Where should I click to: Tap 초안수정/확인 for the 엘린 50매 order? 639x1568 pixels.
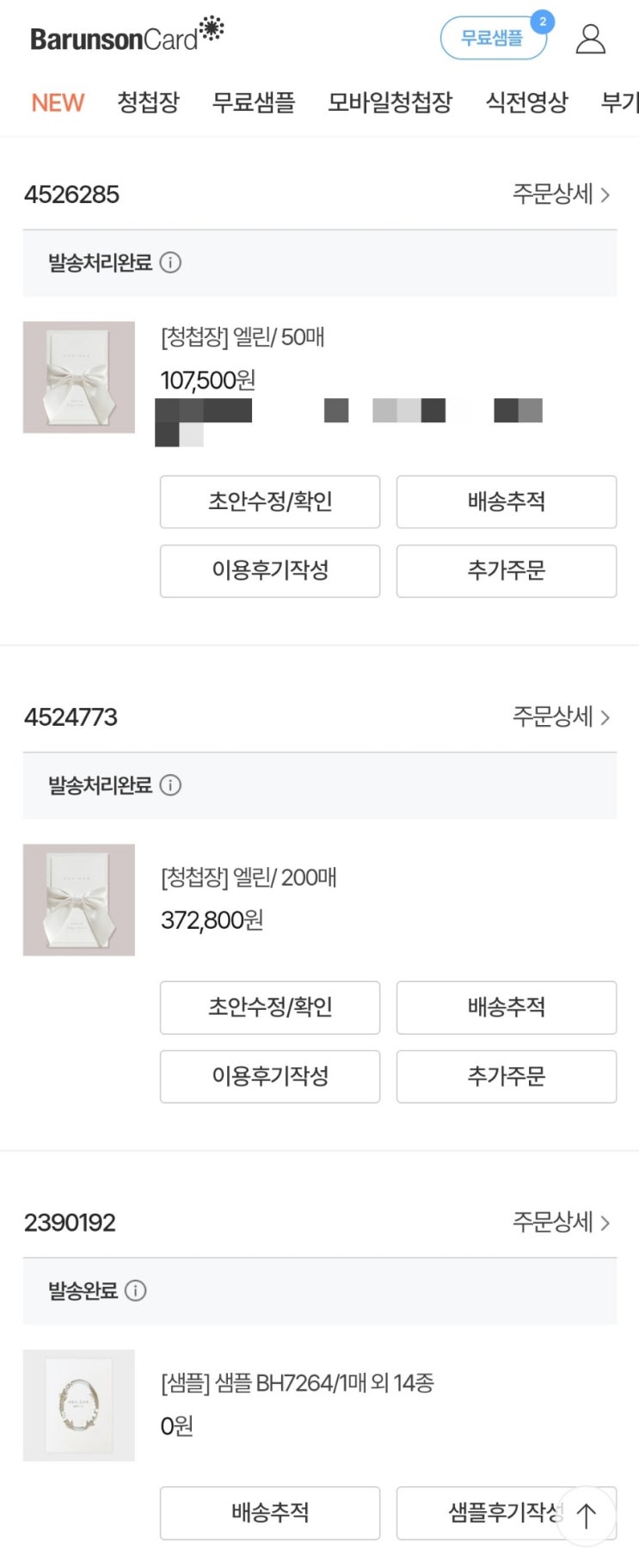(270, 501)
